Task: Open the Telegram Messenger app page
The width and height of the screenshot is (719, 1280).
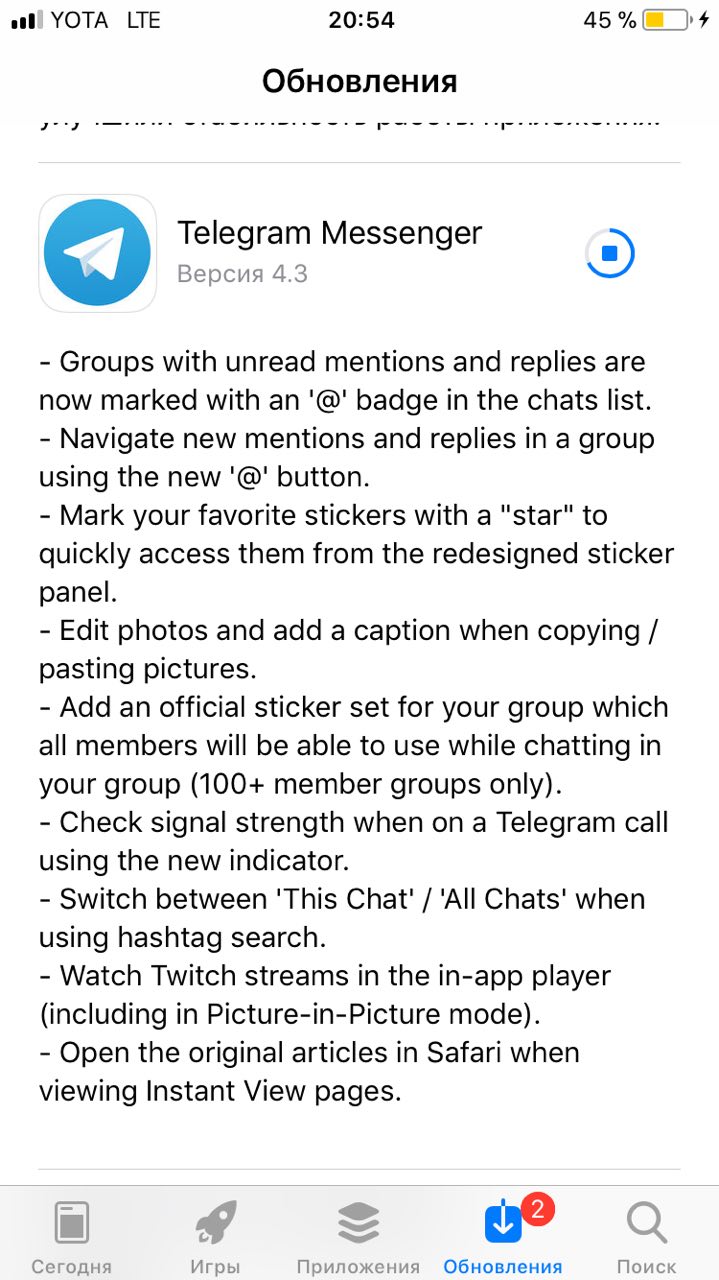Action: click(98, 253)
